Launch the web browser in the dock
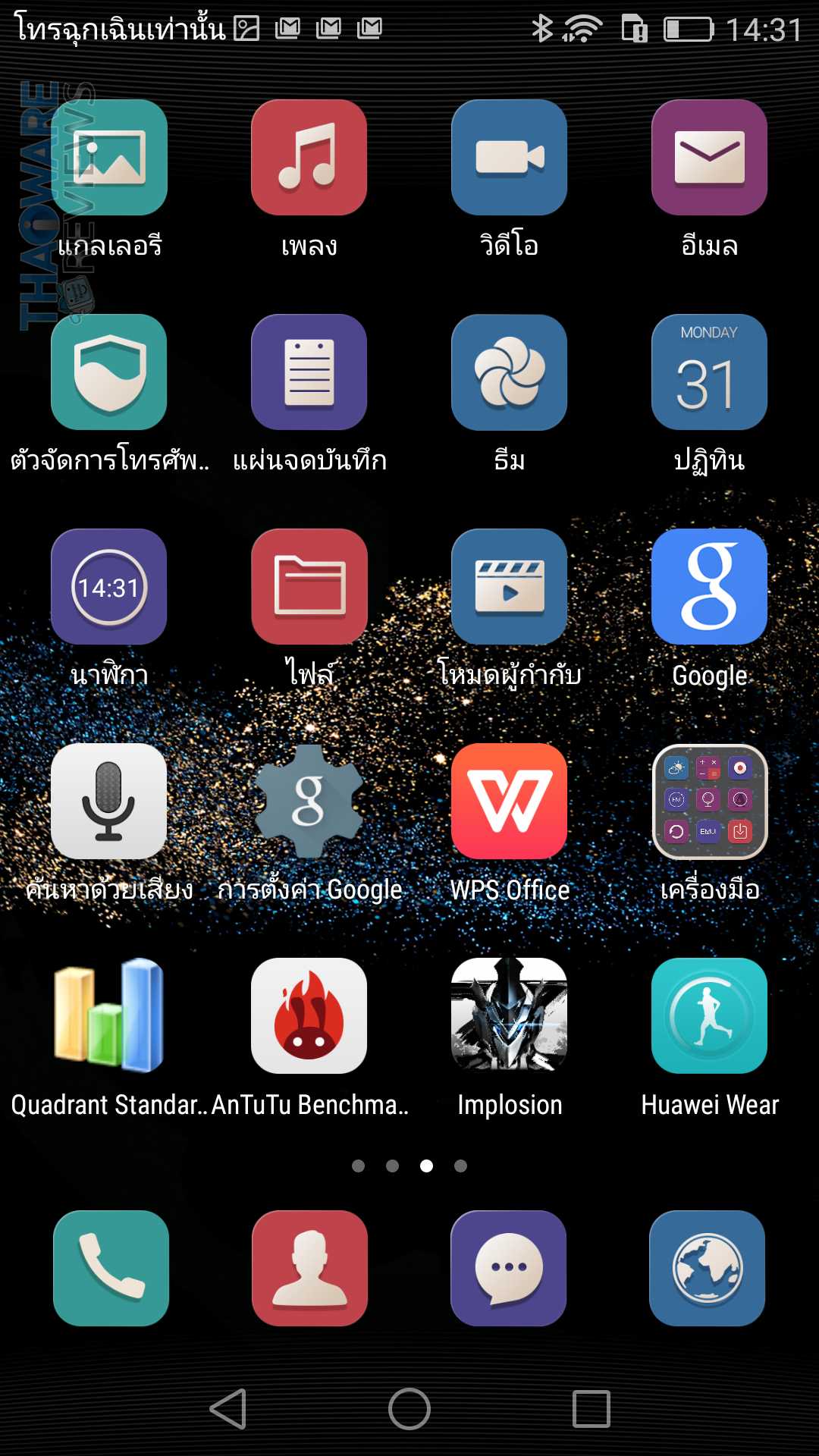The image size is (819, 1456). pyautogui.click(x=707, y=1269)
